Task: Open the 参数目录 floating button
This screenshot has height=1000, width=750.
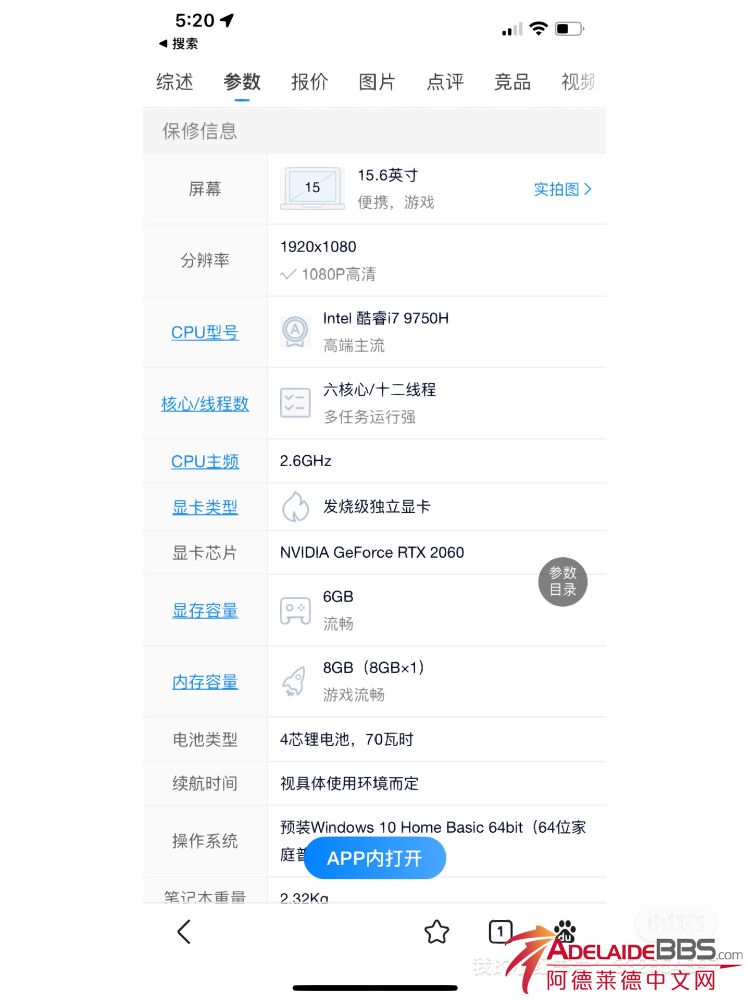Action: pos(563,581)
